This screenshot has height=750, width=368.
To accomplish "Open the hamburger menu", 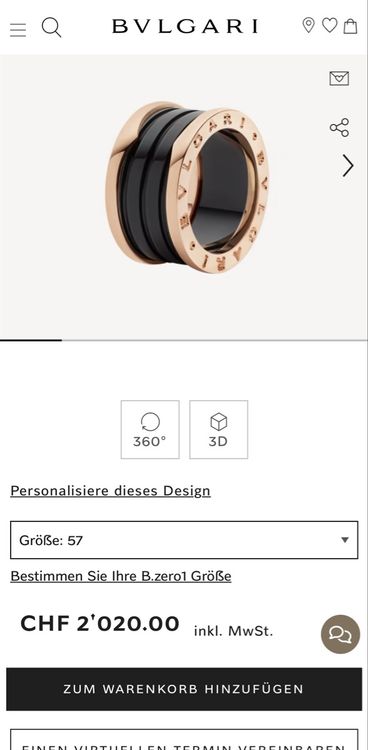I will pos(18,30).
